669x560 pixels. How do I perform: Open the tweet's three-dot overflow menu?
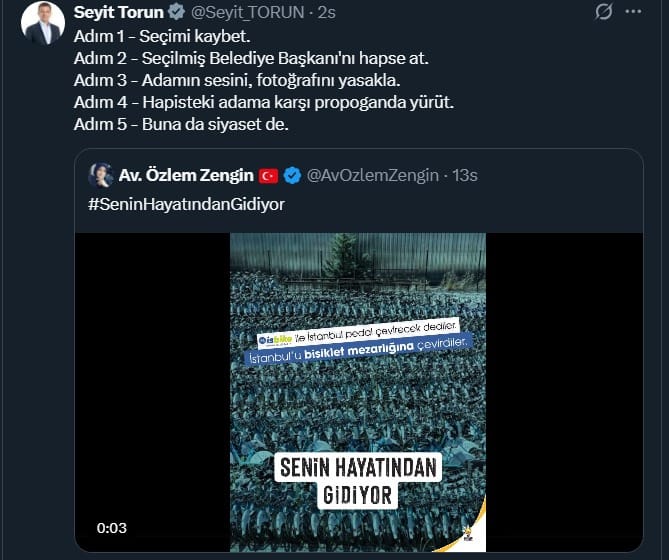[x=632, y=12]
